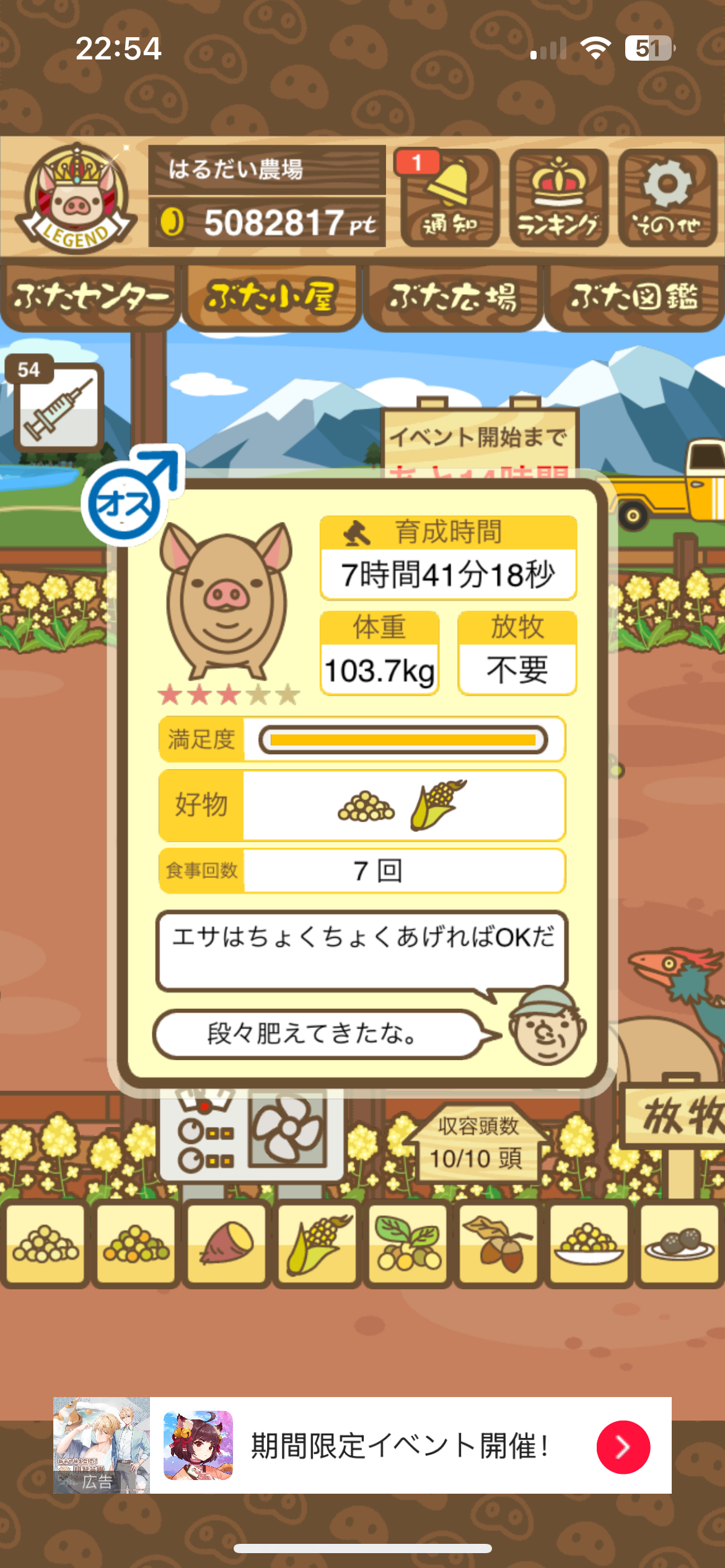Switch to the ぶたセンター tab
This screenshot has height=1568, width=725.
click(90, 297)
